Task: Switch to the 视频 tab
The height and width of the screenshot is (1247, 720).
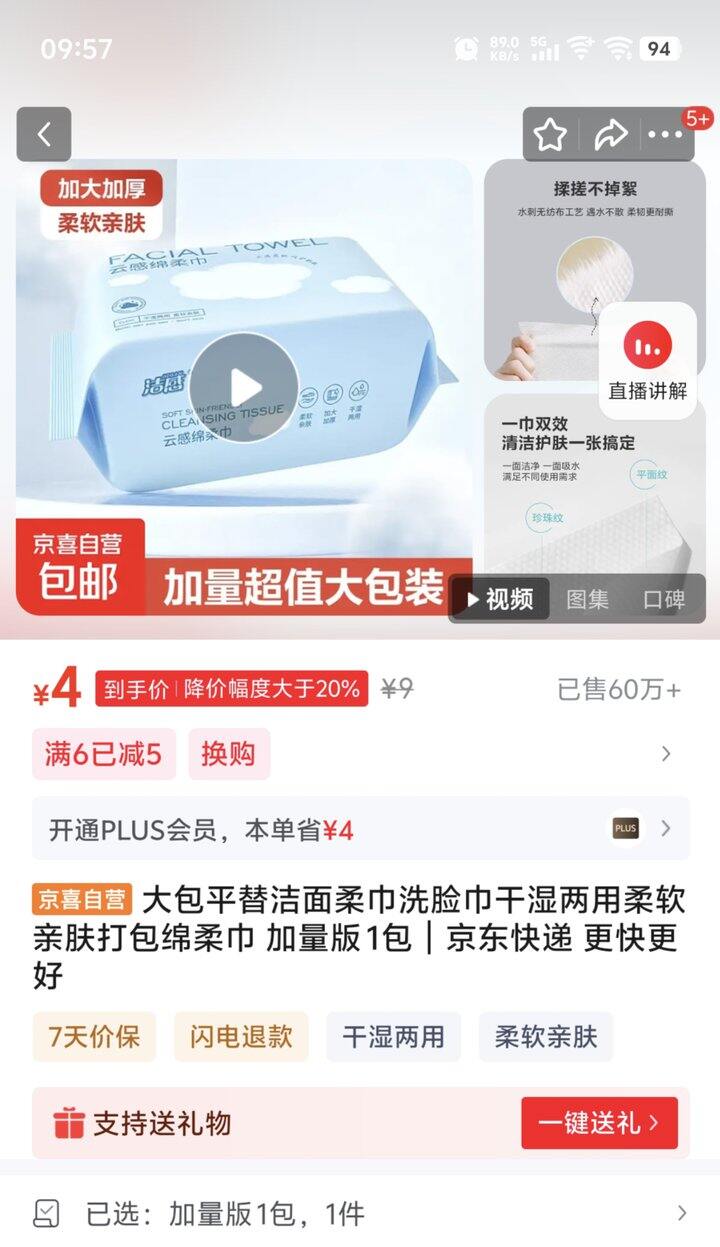Action: point(500,599)
